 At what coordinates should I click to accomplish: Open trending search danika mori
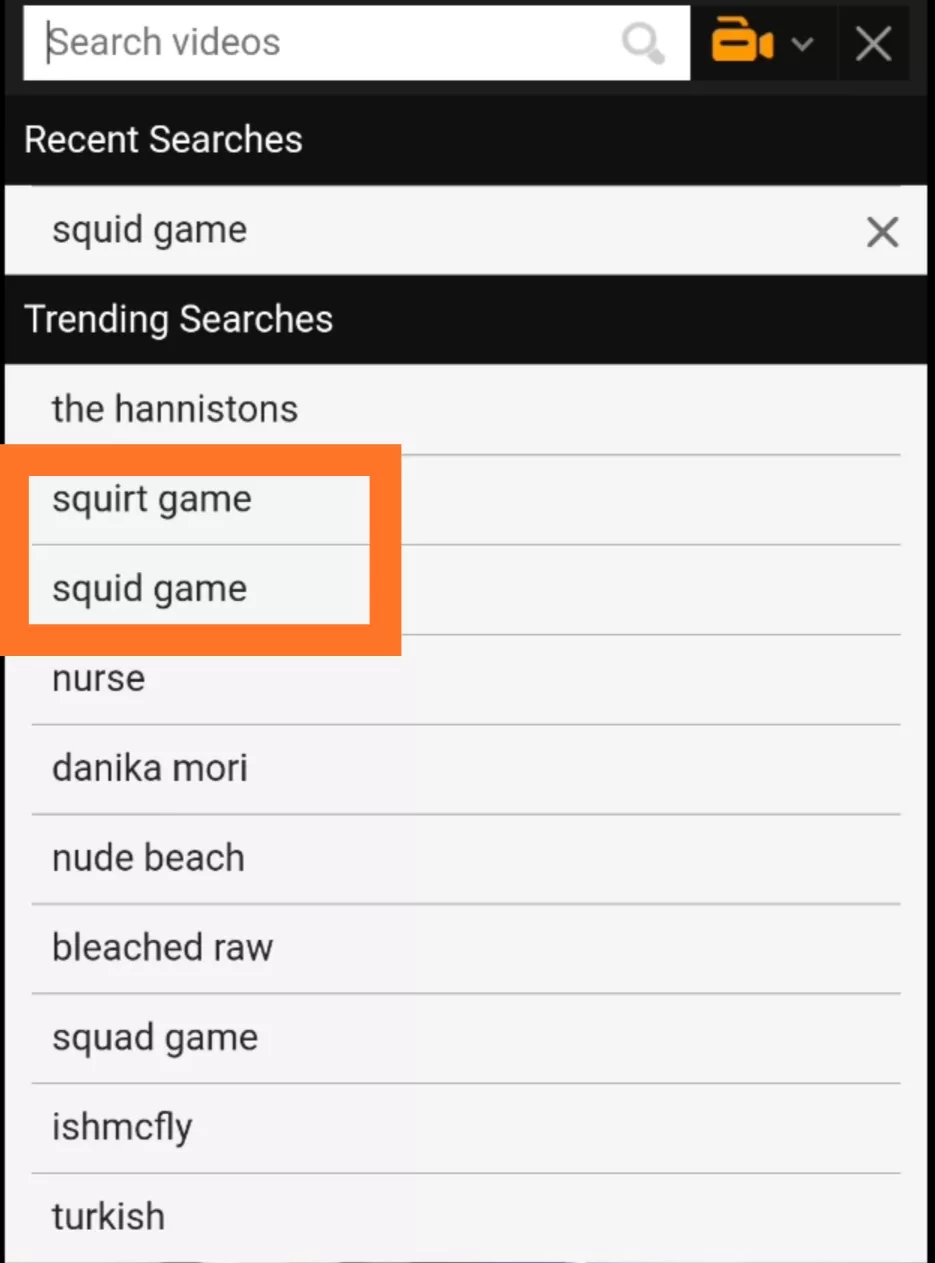click(x=150, y=769)
